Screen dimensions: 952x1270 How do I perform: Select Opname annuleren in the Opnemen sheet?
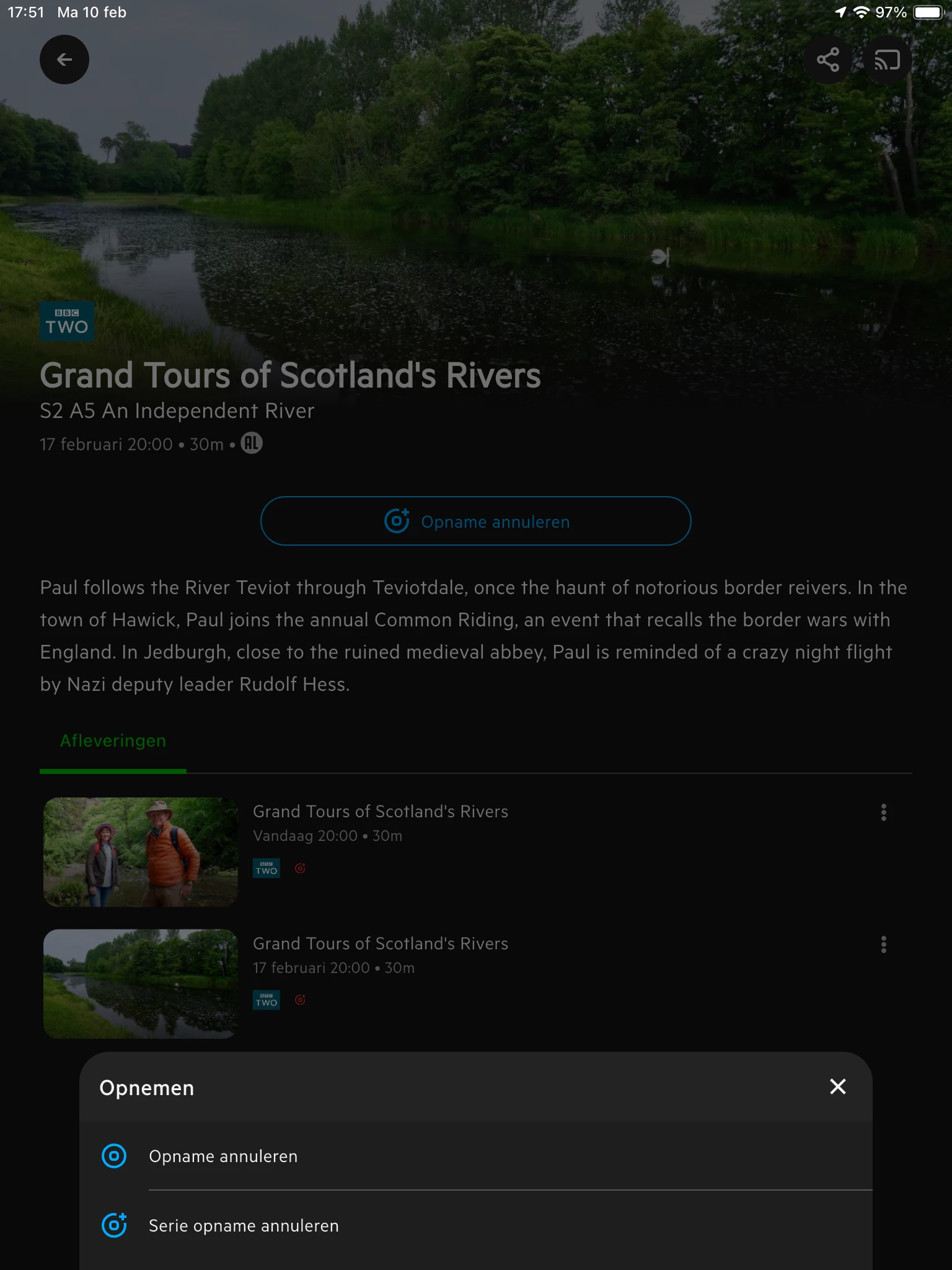pos(223,1157)
